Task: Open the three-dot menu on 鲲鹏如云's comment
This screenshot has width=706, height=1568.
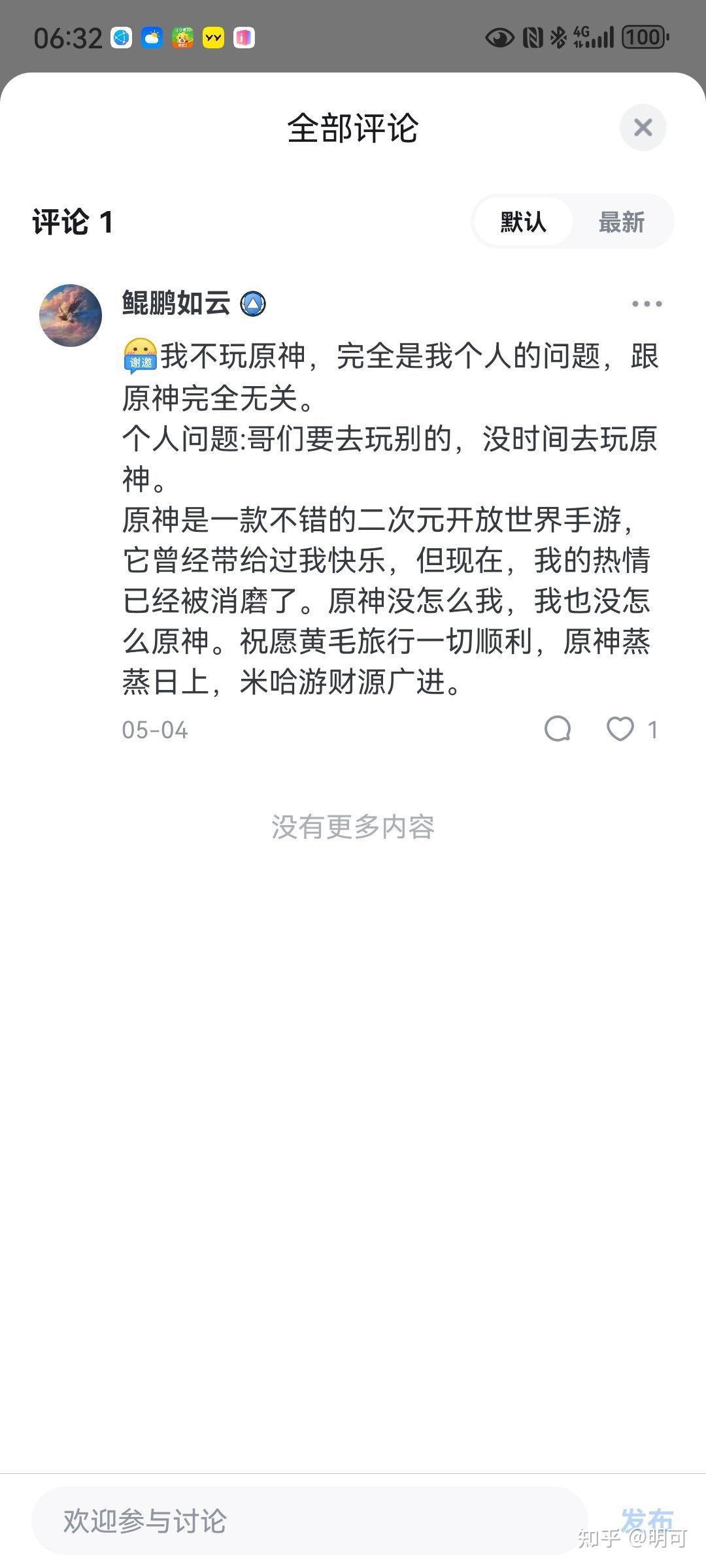Action: (647, 304)
